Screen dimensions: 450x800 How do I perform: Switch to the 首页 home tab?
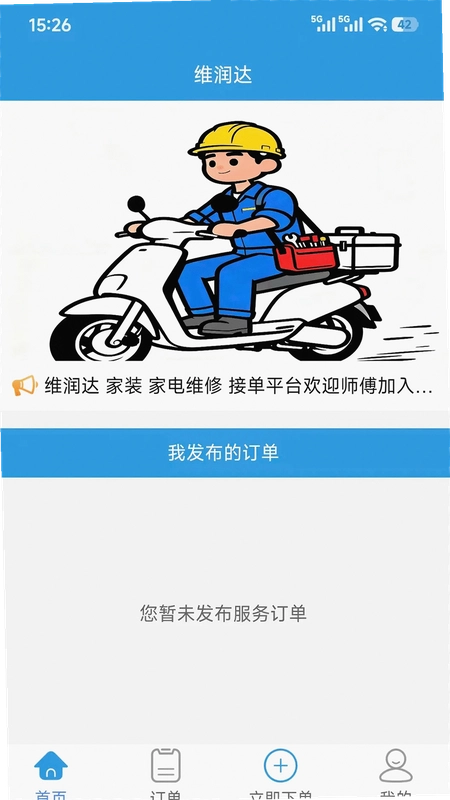(x=51, y=773)
